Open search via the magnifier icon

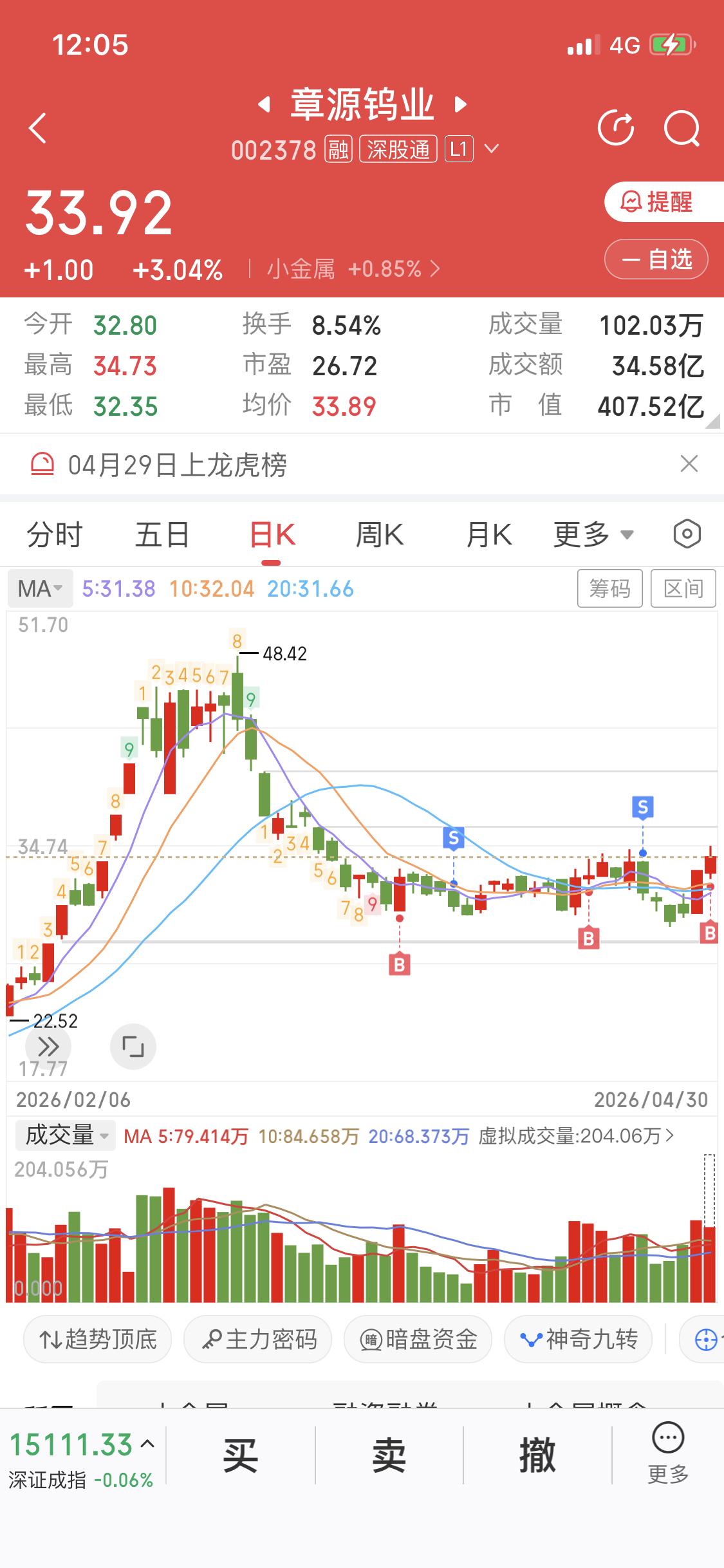pos(683,128)
